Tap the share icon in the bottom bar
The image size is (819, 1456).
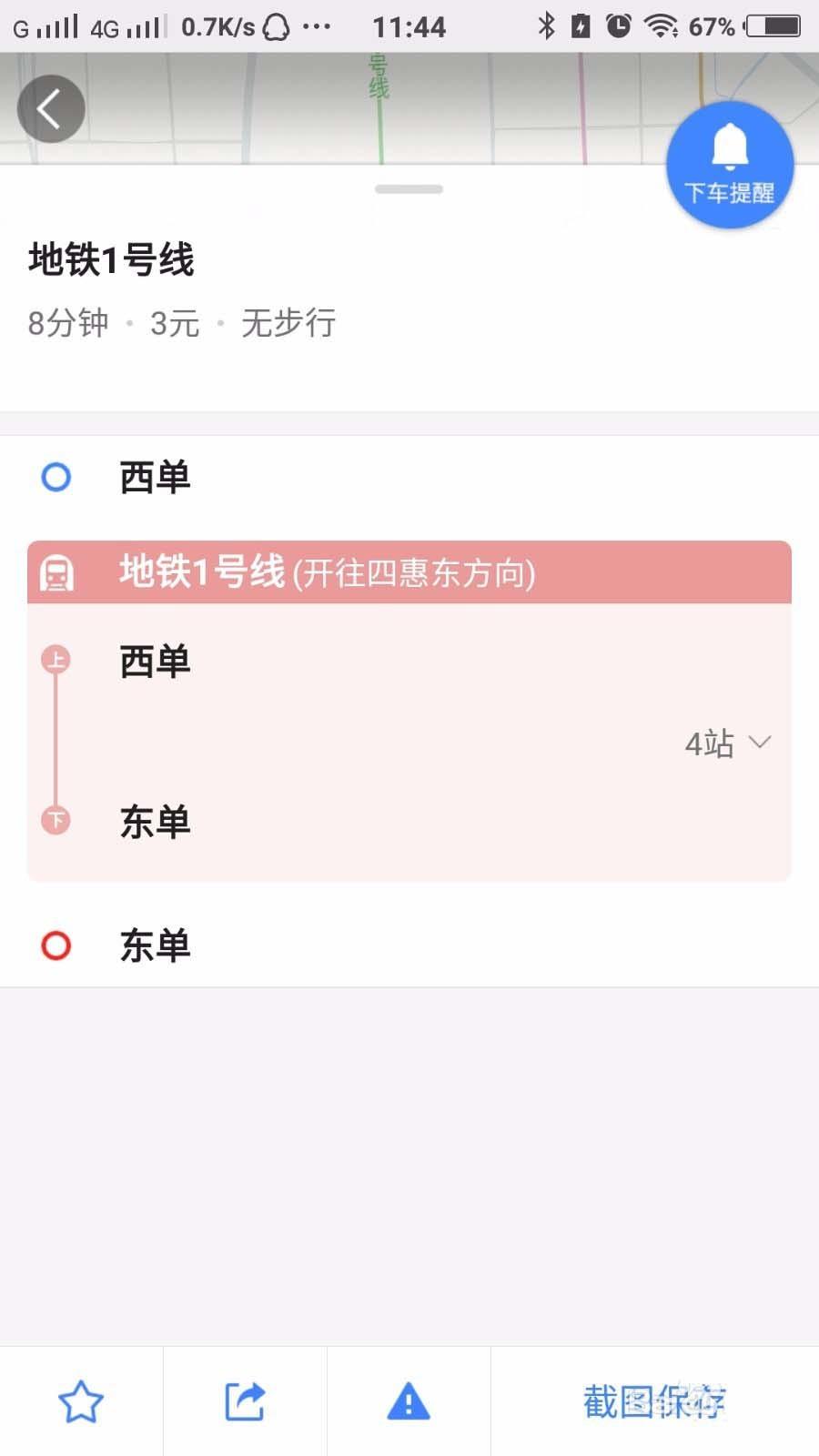coord(244,1400)
